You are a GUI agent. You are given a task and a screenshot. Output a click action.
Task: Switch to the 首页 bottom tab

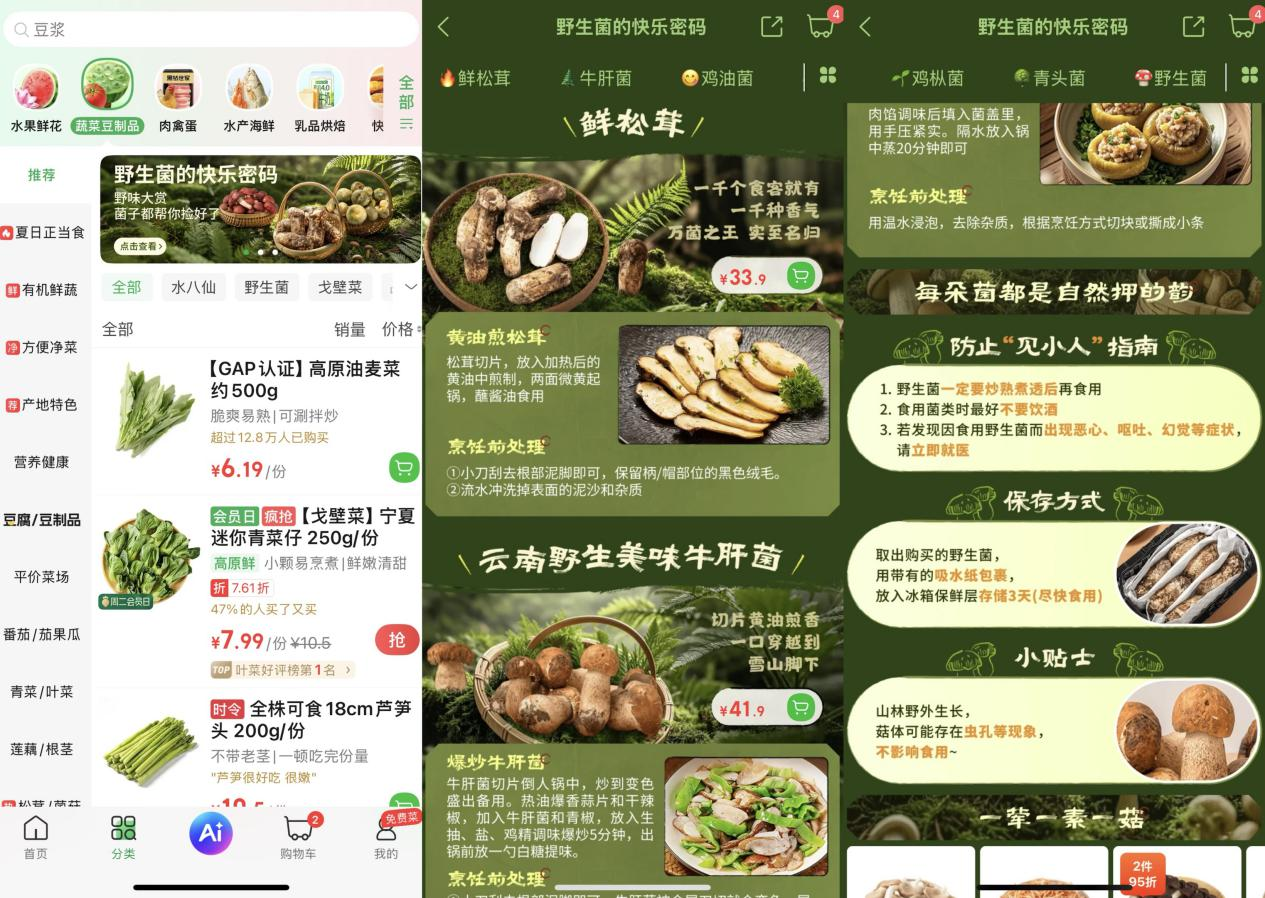[36, 837]
